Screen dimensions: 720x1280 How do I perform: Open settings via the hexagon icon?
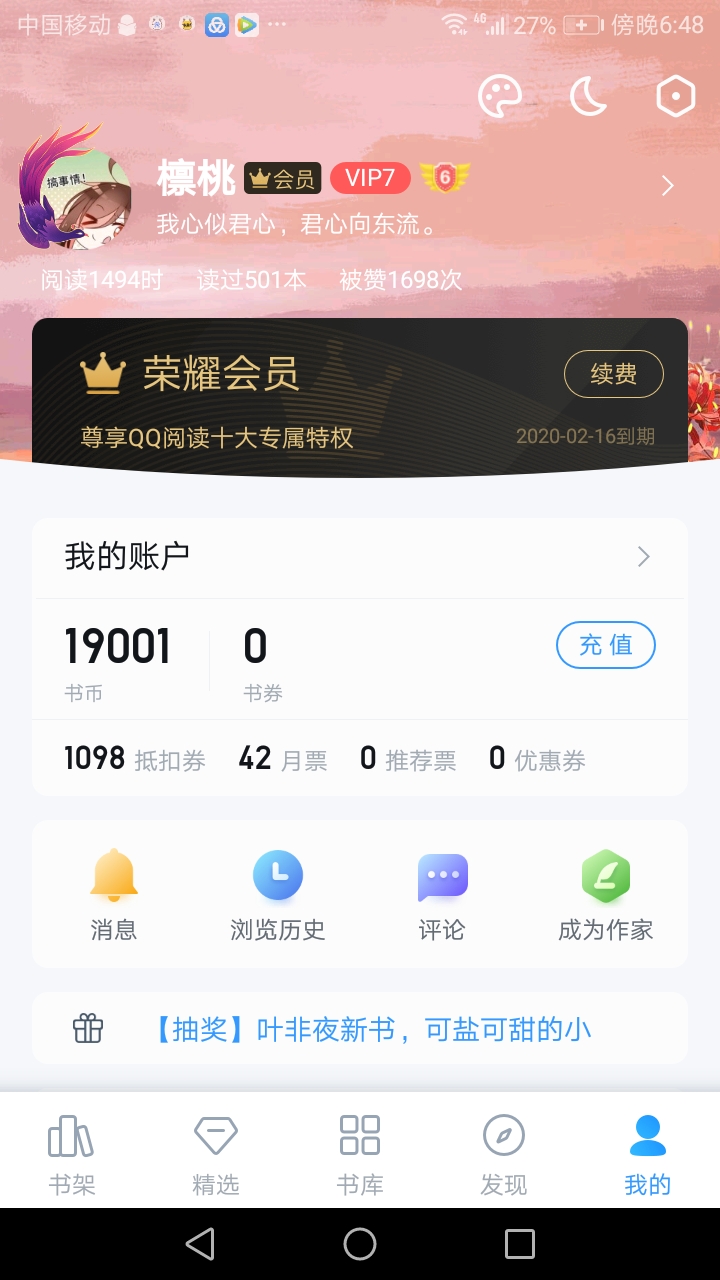[x=675, y=97]
